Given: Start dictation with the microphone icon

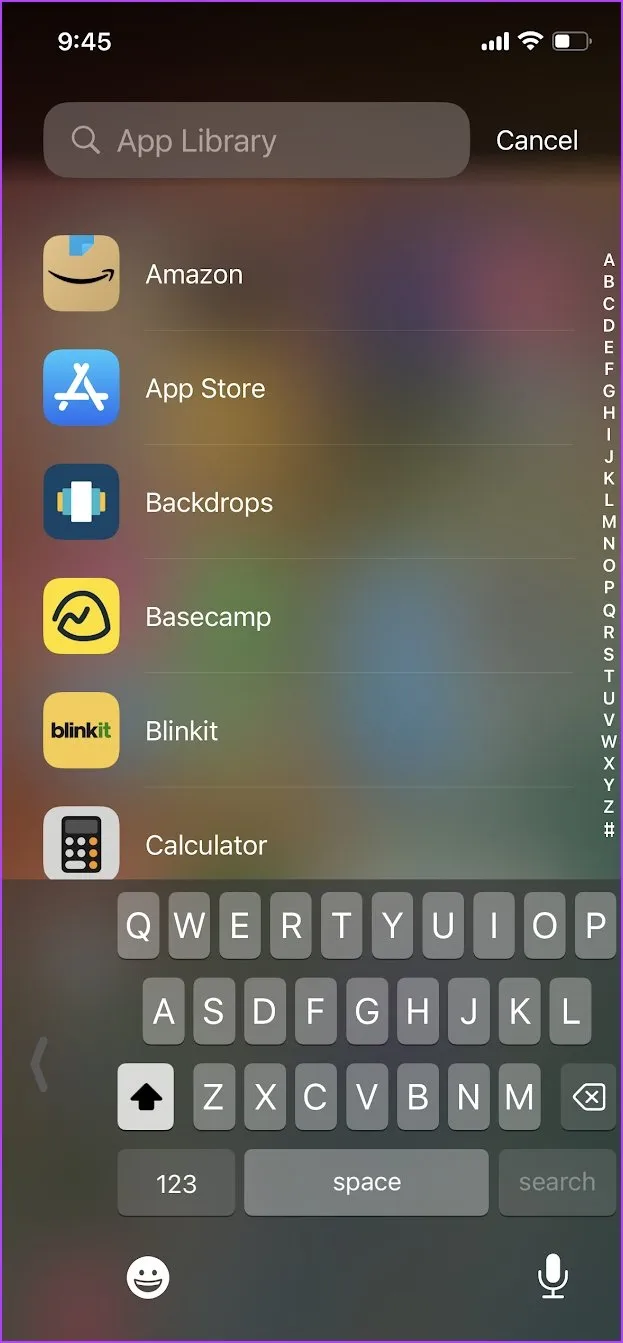Looking at the screenshot, I should click(552, 1277).
